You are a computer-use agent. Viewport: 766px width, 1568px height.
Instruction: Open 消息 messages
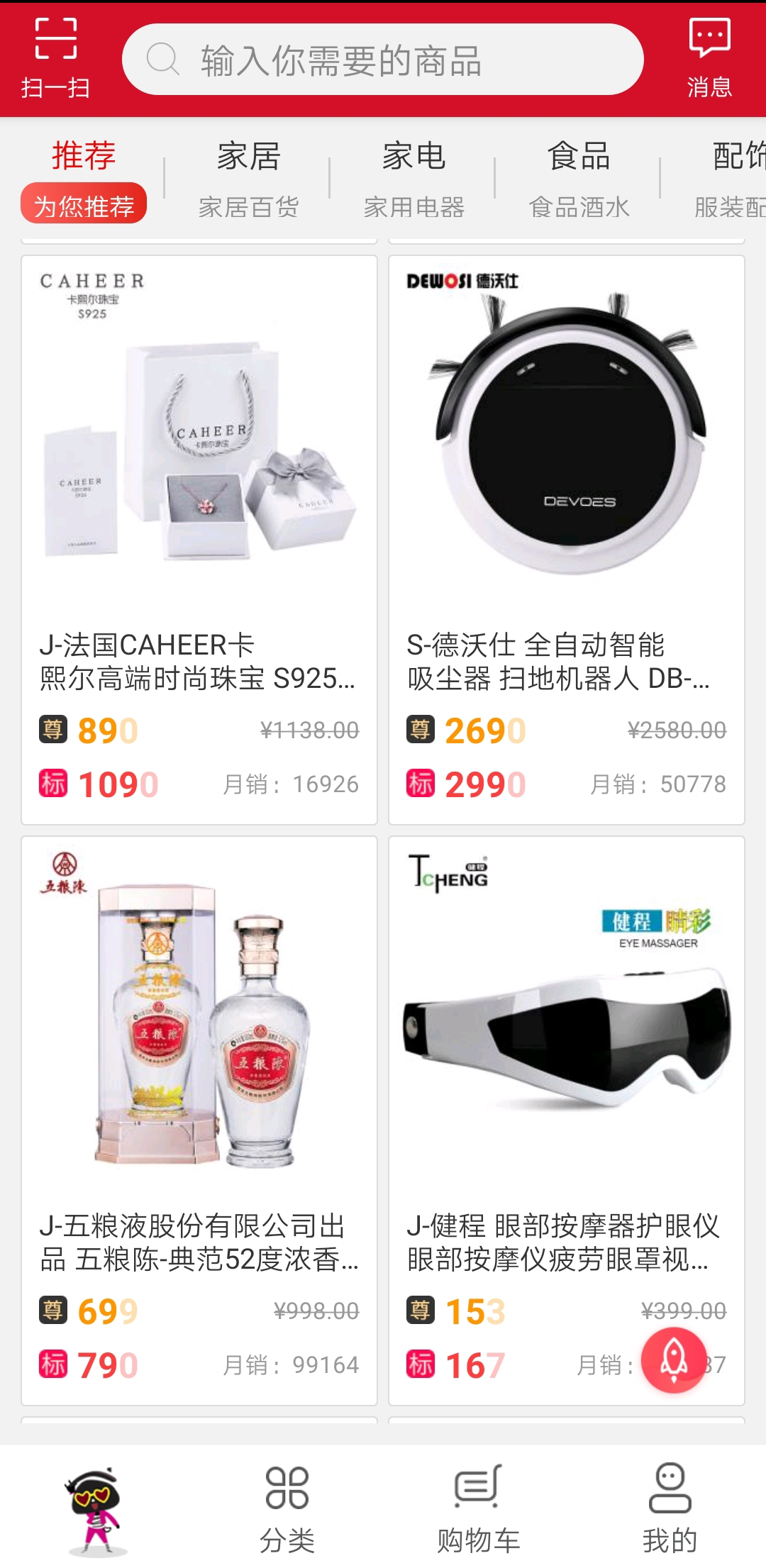point(709,58)
